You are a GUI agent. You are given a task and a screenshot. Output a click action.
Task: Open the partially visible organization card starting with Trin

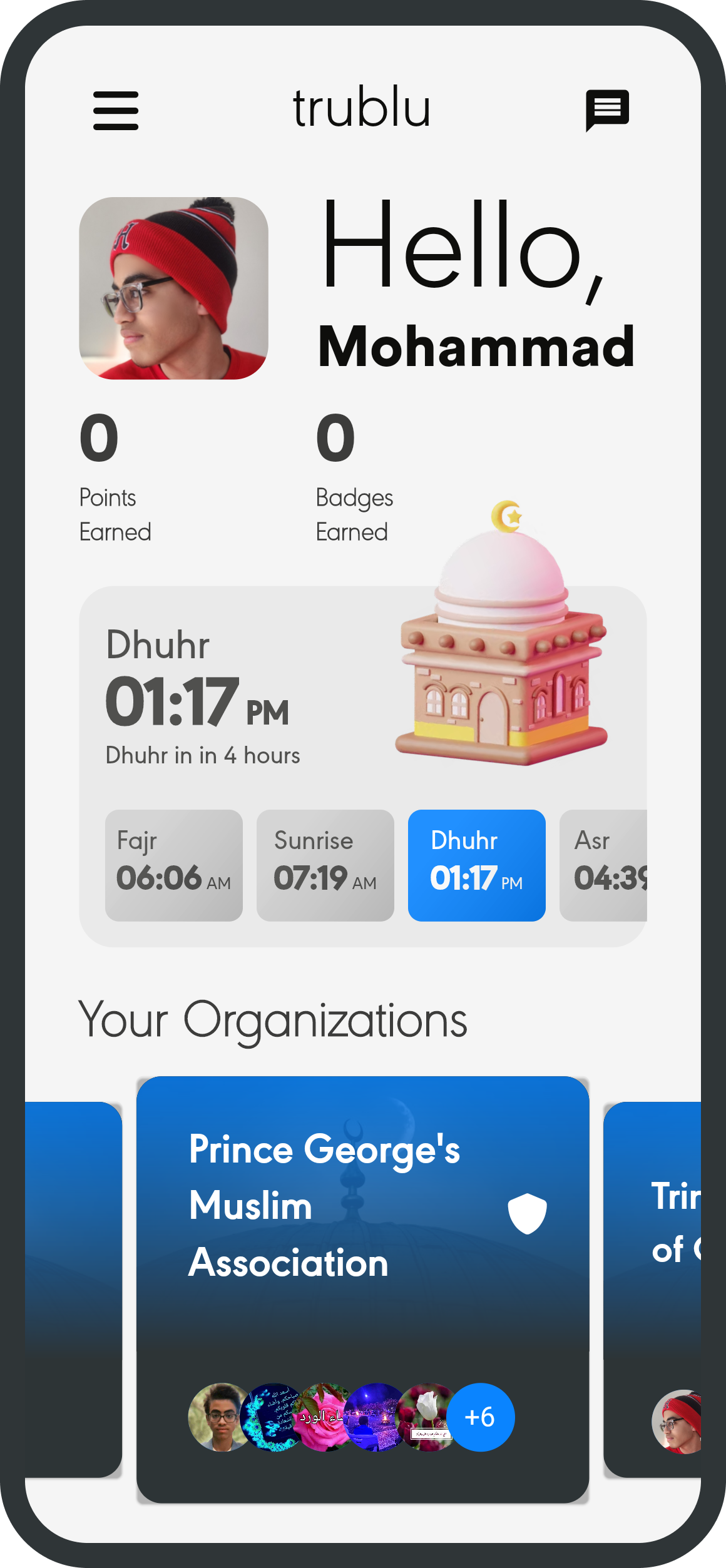652,1290
